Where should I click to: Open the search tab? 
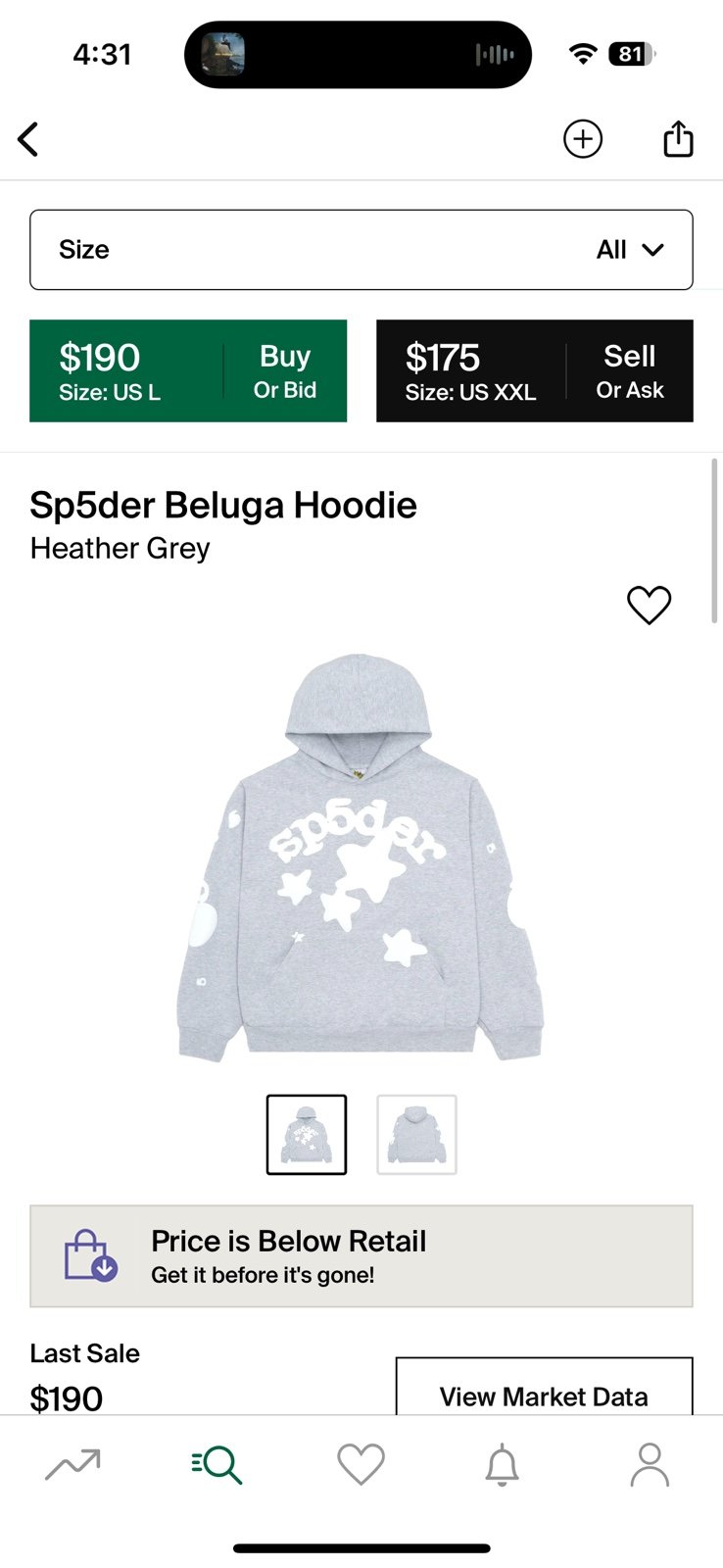pos(217,1464)
